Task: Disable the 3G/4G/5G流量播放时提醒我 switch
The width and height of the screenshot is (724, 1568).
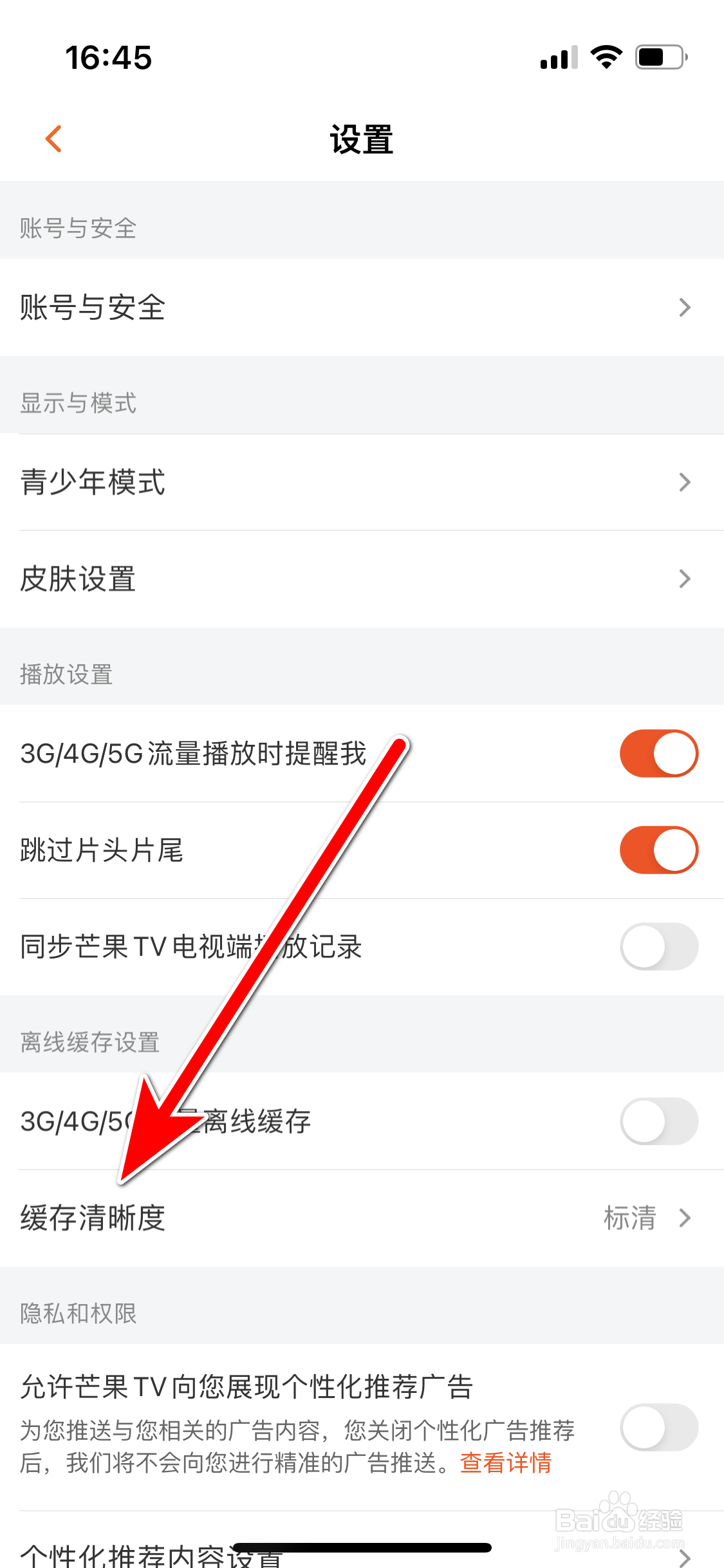Action: point(658,753)
